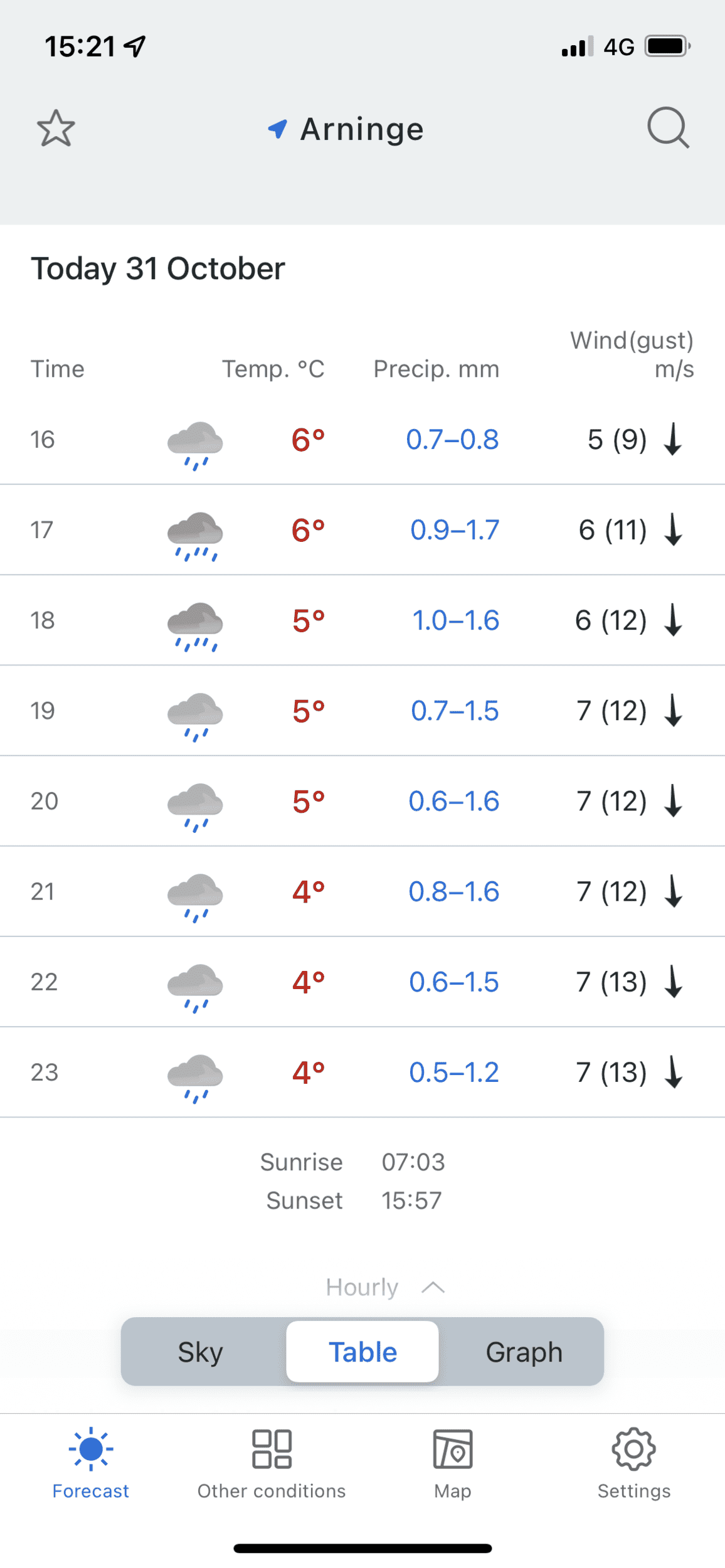Select the Table view segment
Viewport: 725px width, 1568px height.
tap(362, 1352)
